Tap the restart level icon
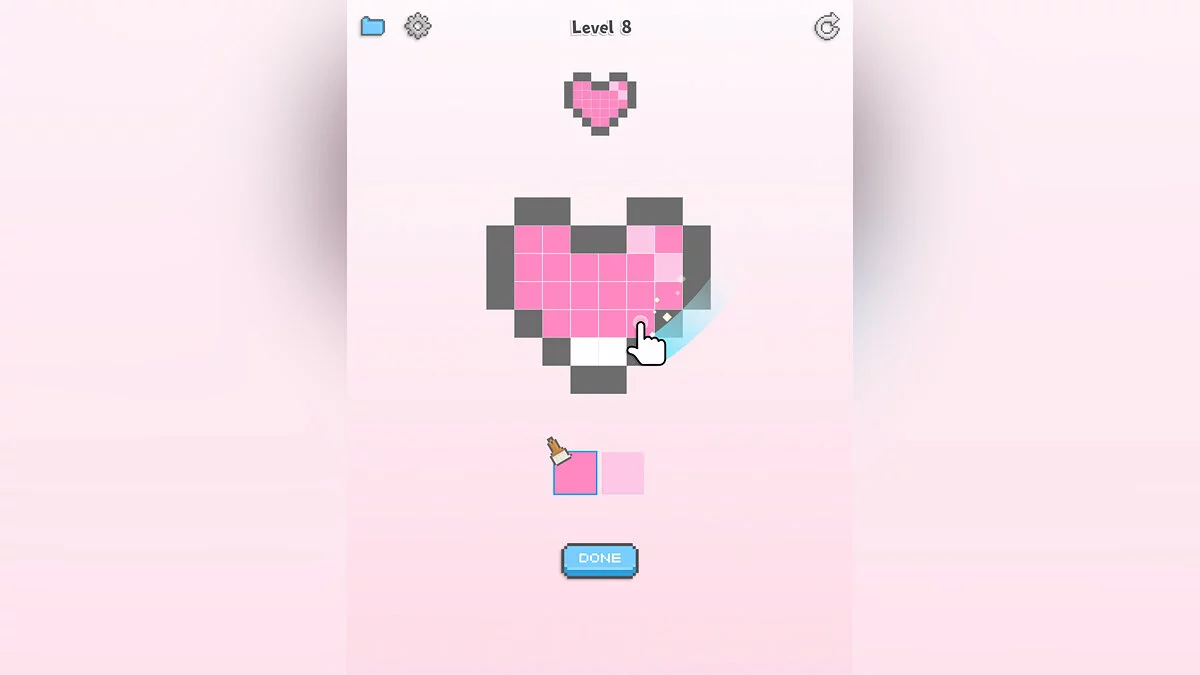 coord(826,28)
